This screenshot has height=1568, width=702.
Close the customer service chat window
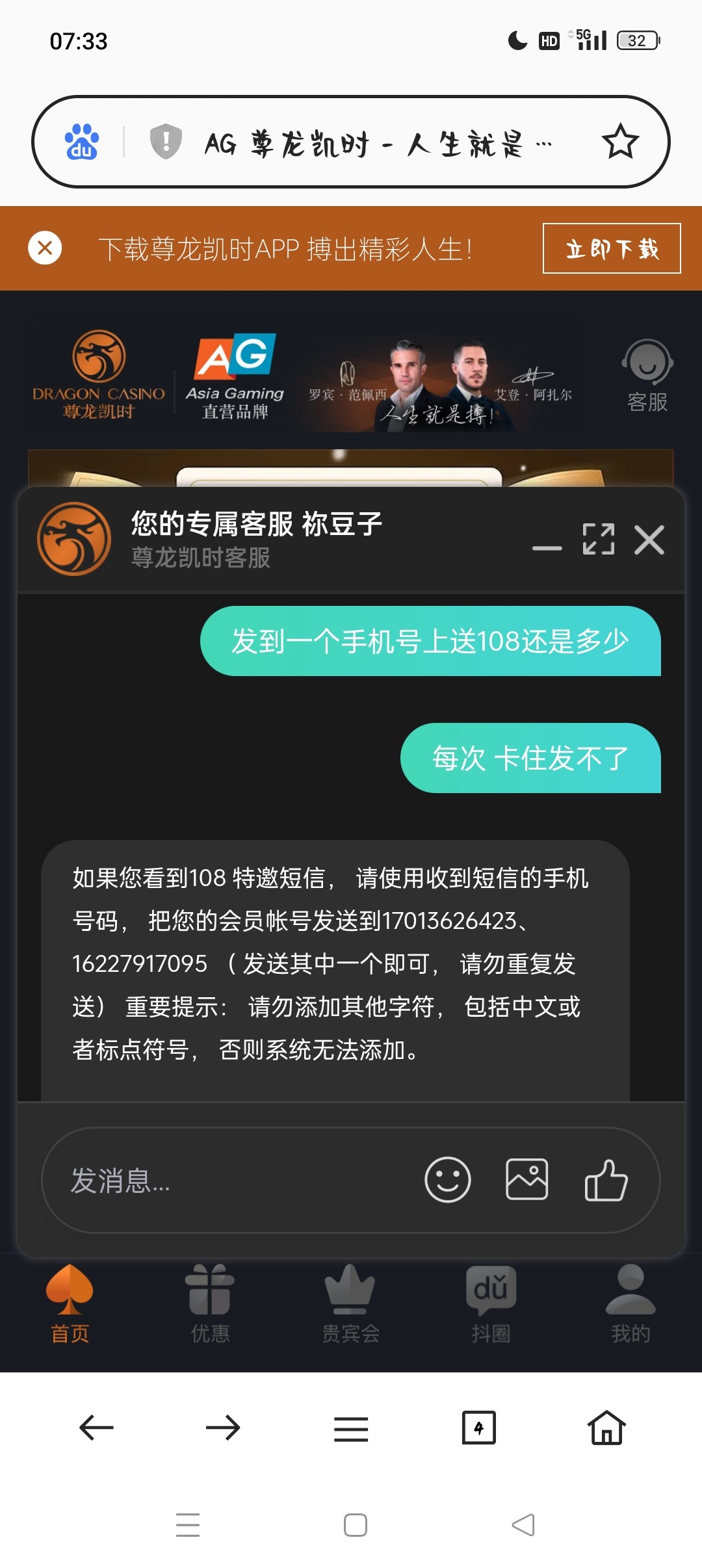[x=649, y=540]
